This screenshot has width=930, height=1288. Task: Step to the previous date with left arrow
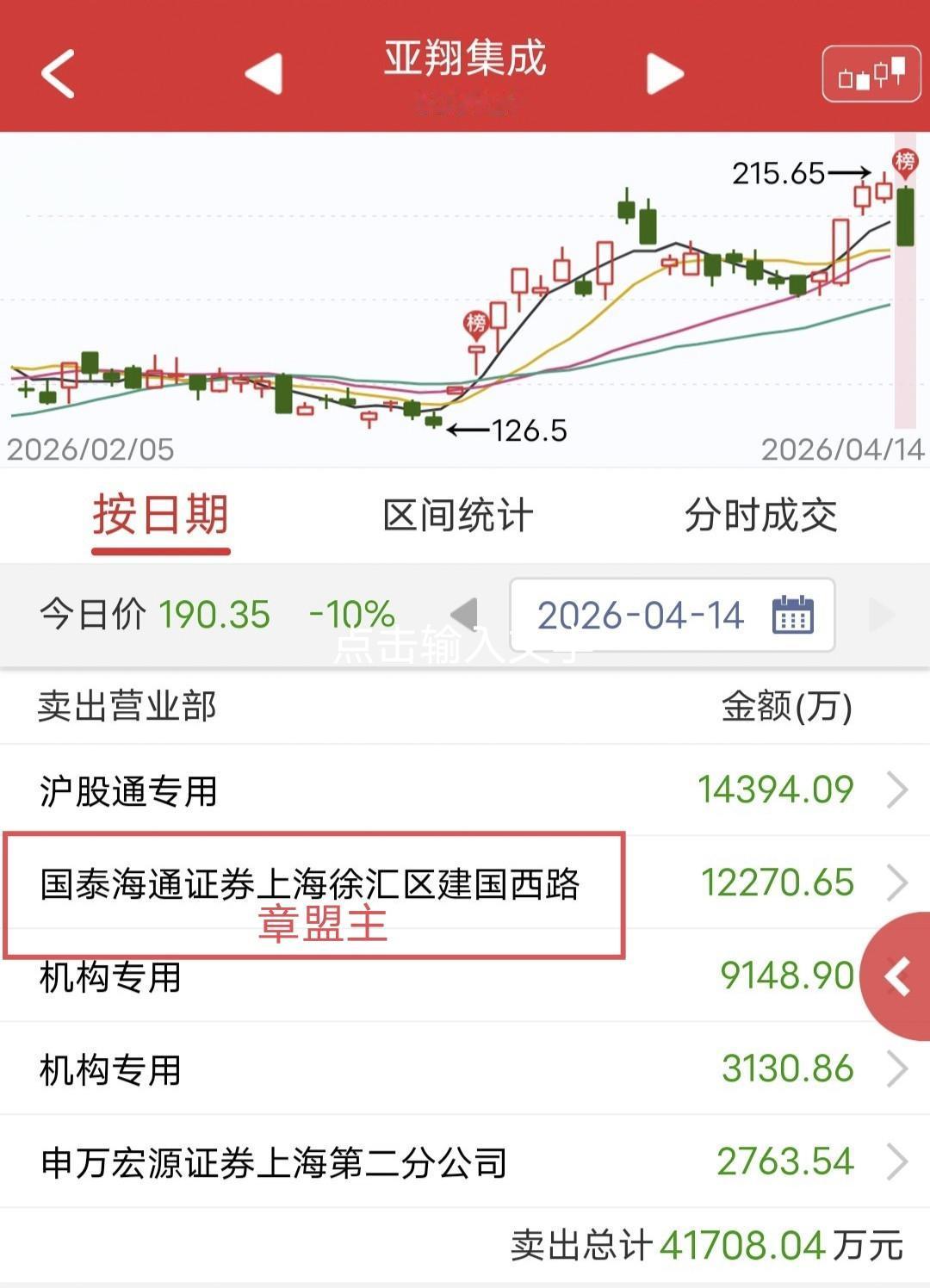[468, 615]
